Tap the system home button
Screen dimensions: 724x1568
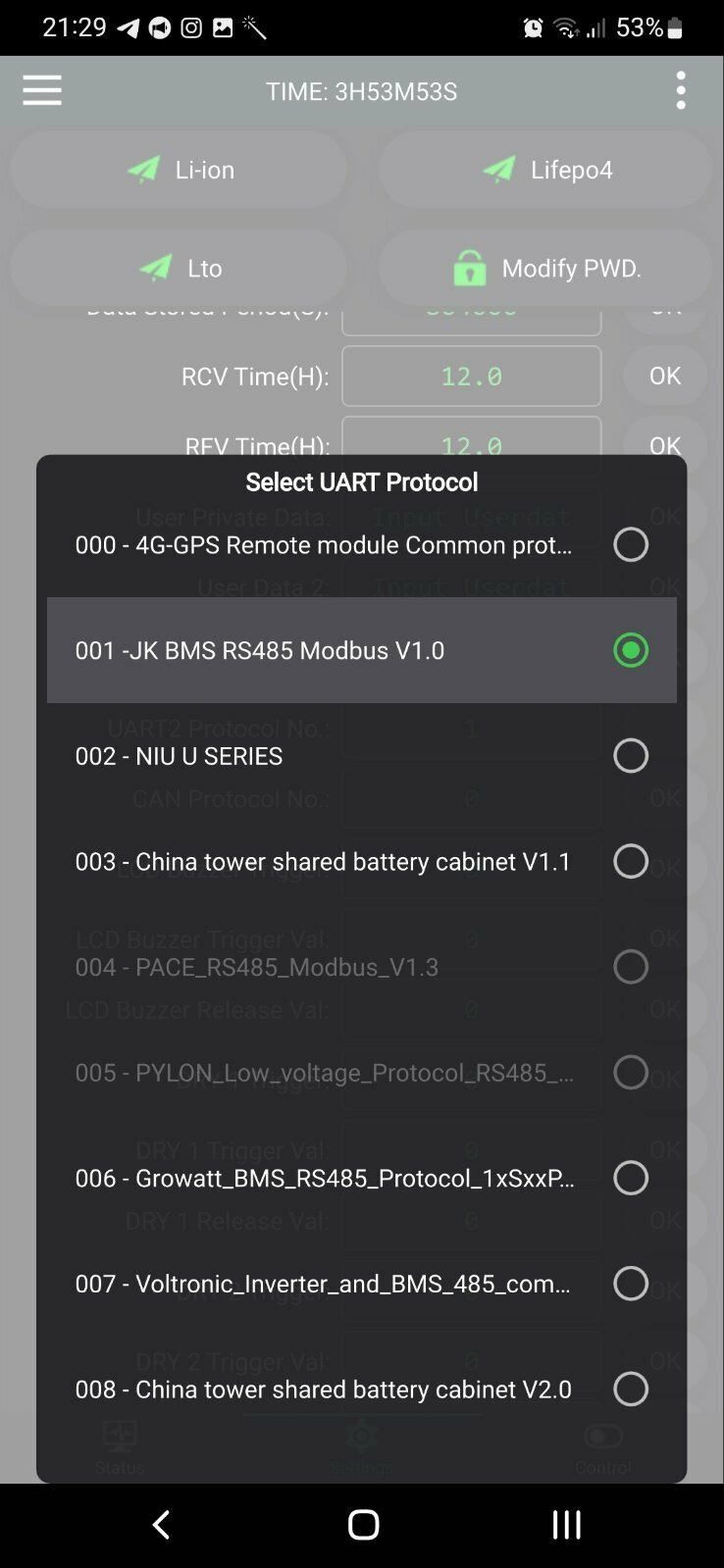[363, 1525]
